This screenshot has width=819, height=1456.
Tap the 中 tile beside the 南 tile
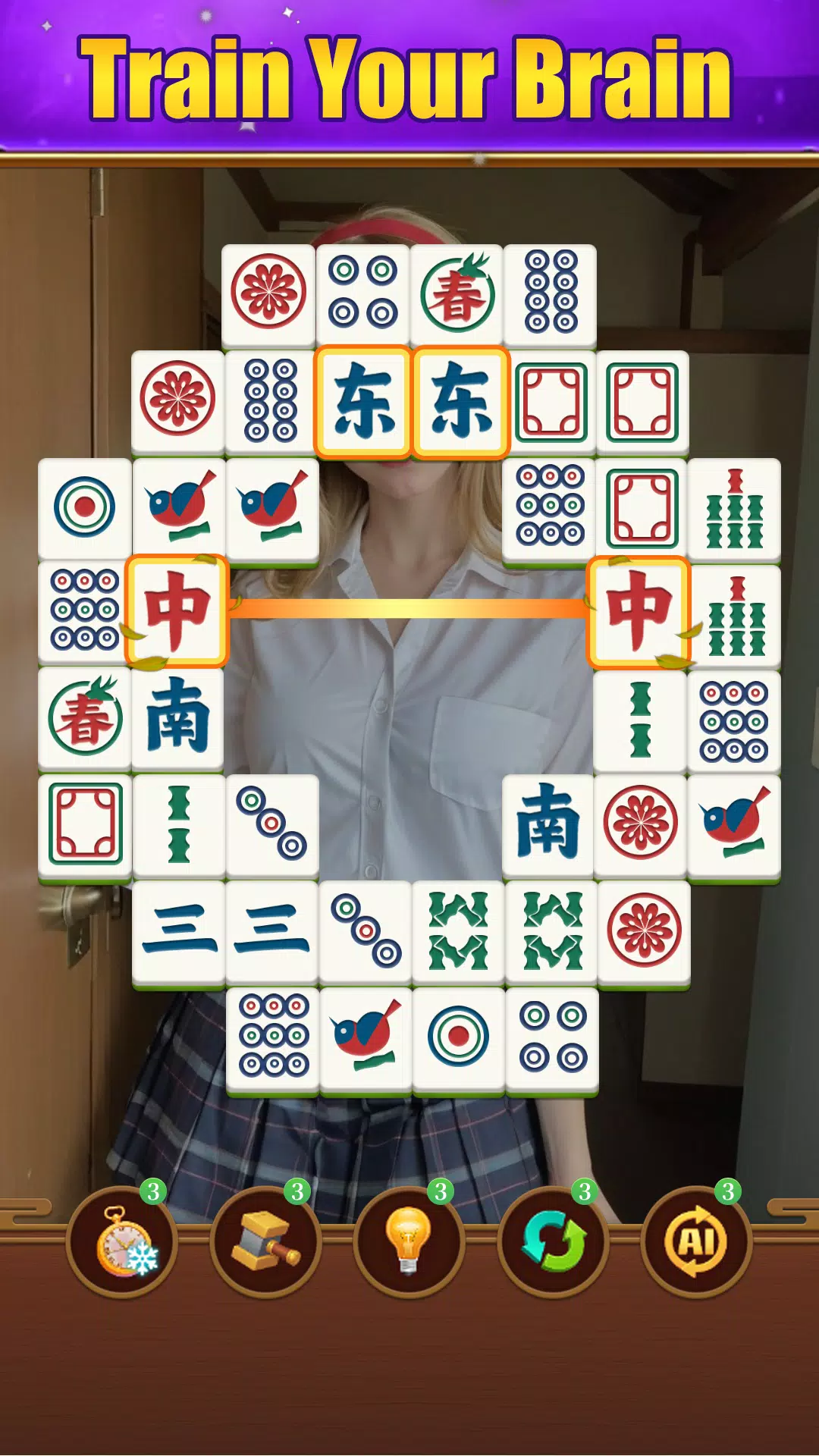tap(177, 610)
